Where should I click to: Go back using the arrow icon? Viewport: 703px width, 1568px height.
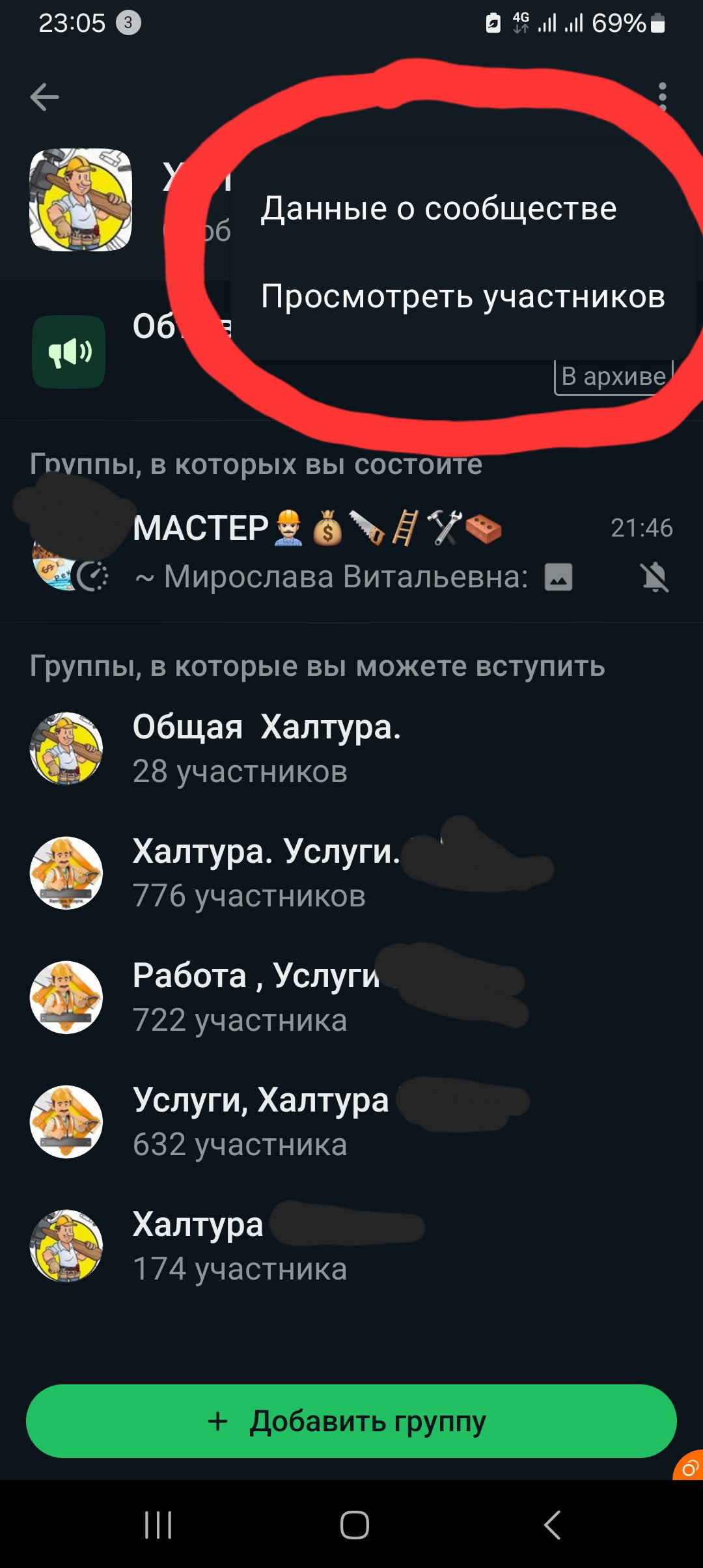(45, 97)
